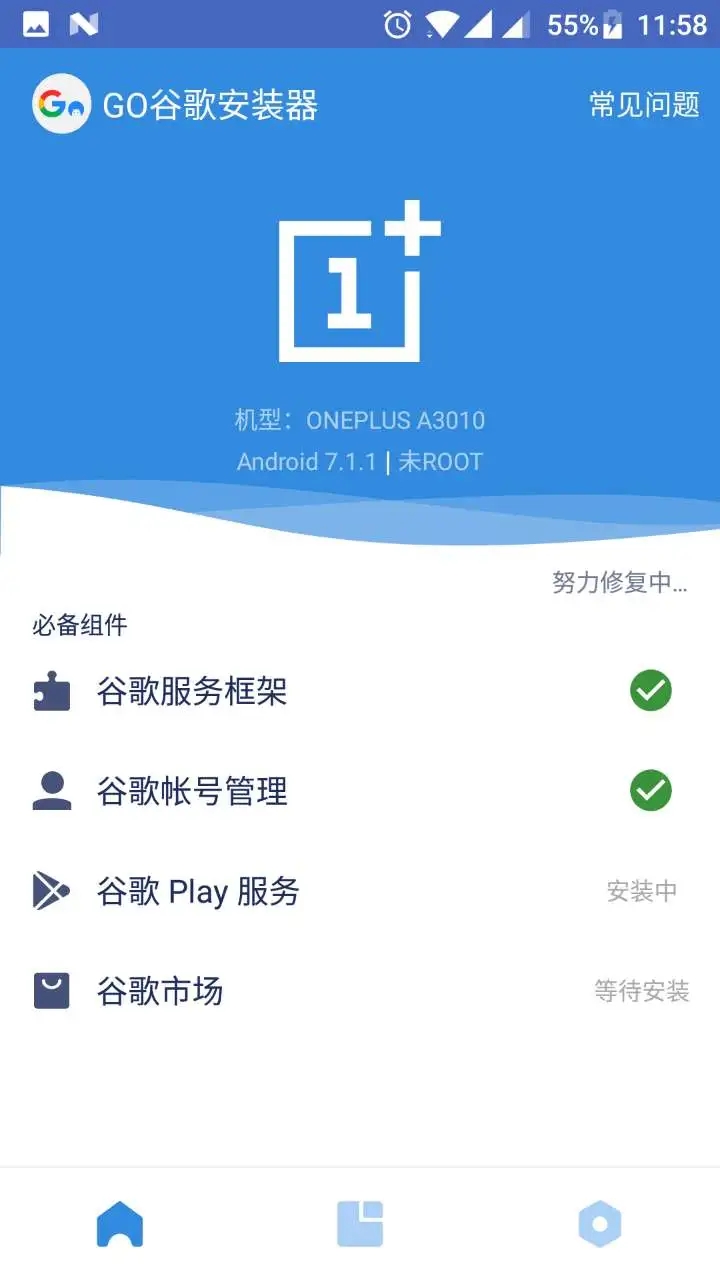Open the settings gear icon at bottom right

coord(600,1224)
